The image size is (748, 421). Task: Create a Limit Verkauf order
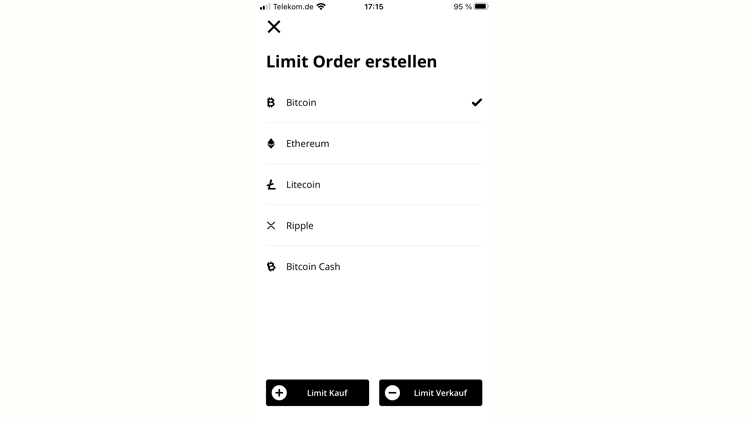[430, 392]
